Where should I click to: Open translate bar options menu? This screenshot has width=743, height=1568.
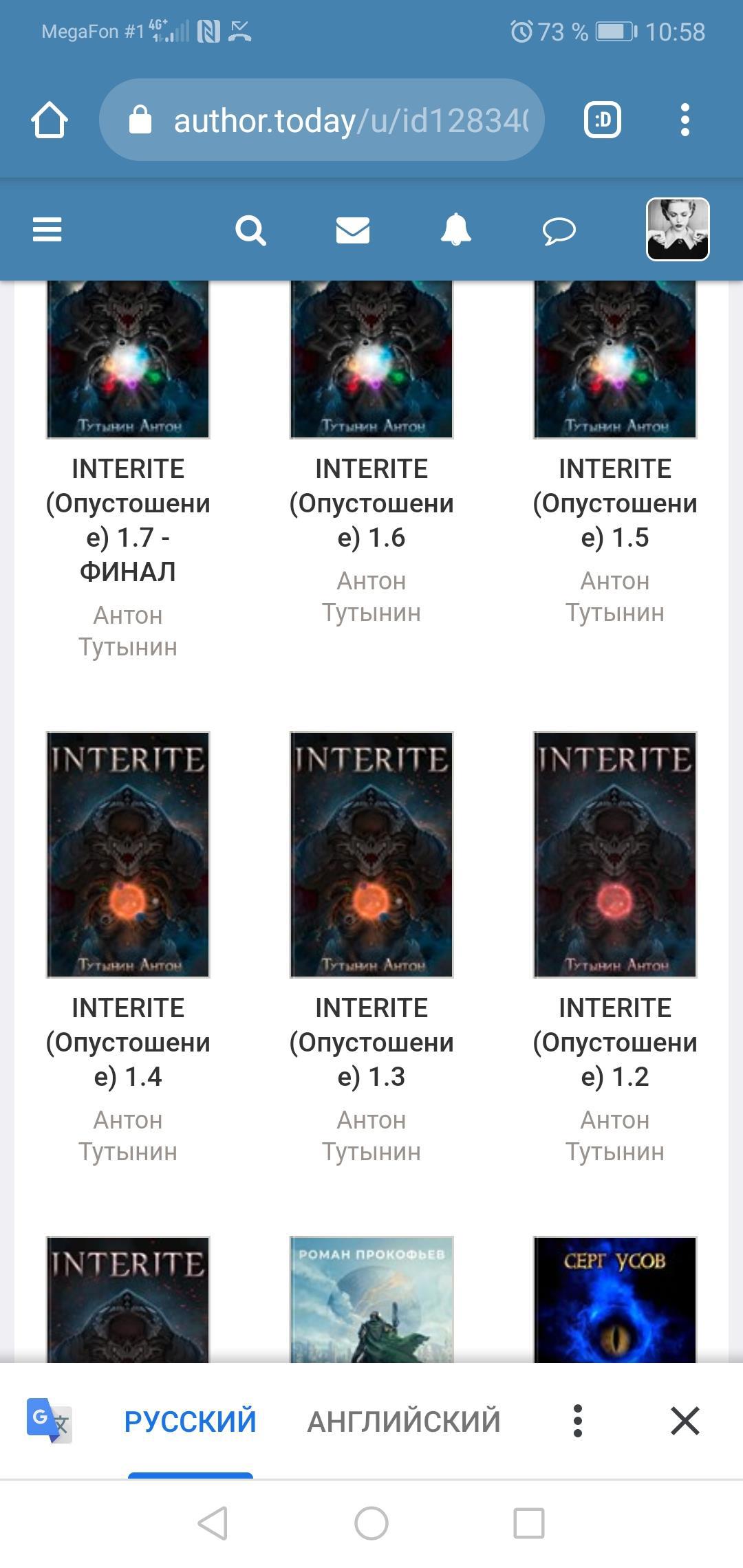pos(578,1421)
